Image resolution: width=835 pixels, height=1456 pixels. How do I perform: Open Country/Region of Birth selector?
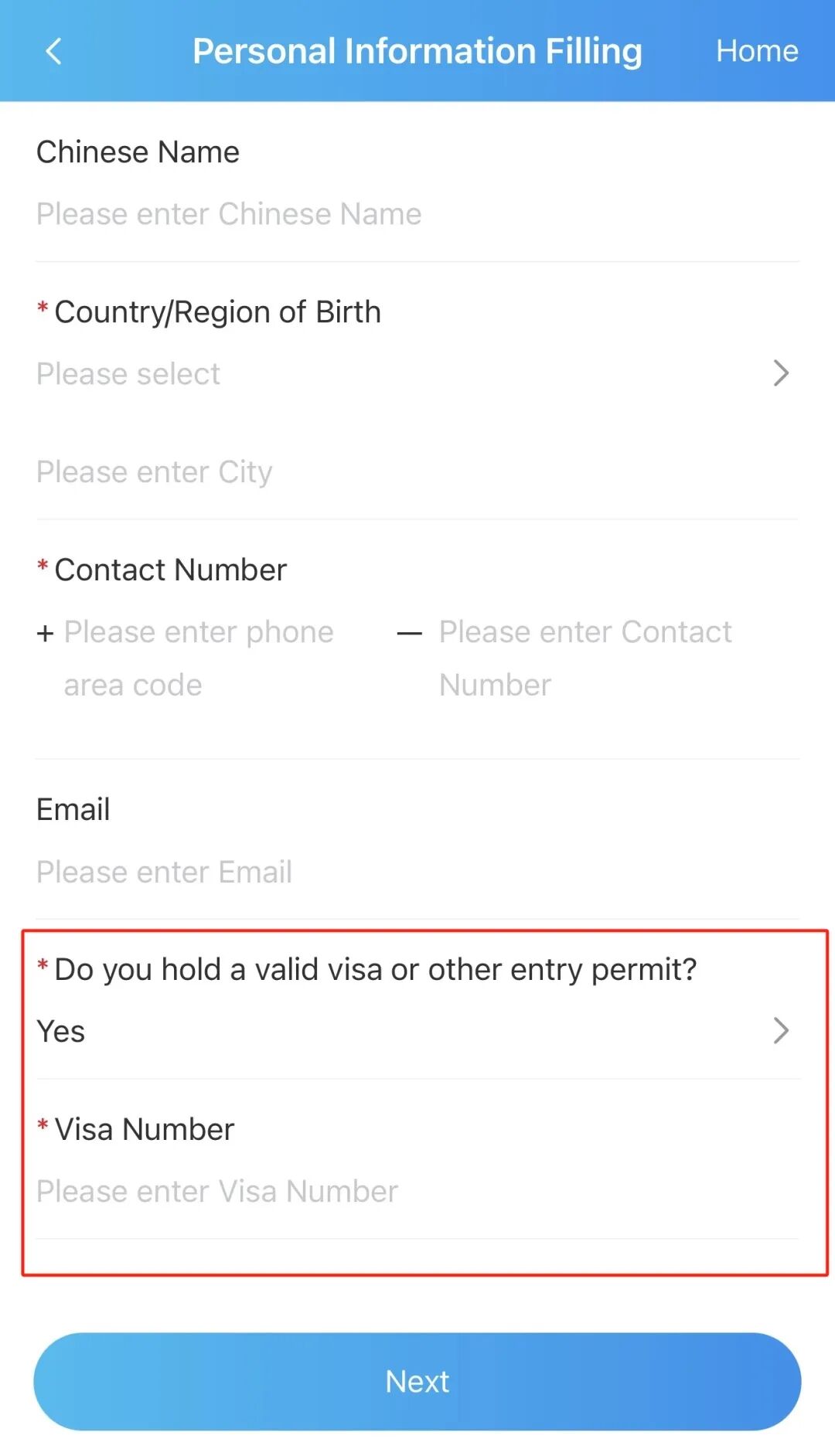click(x=416, y=374)
